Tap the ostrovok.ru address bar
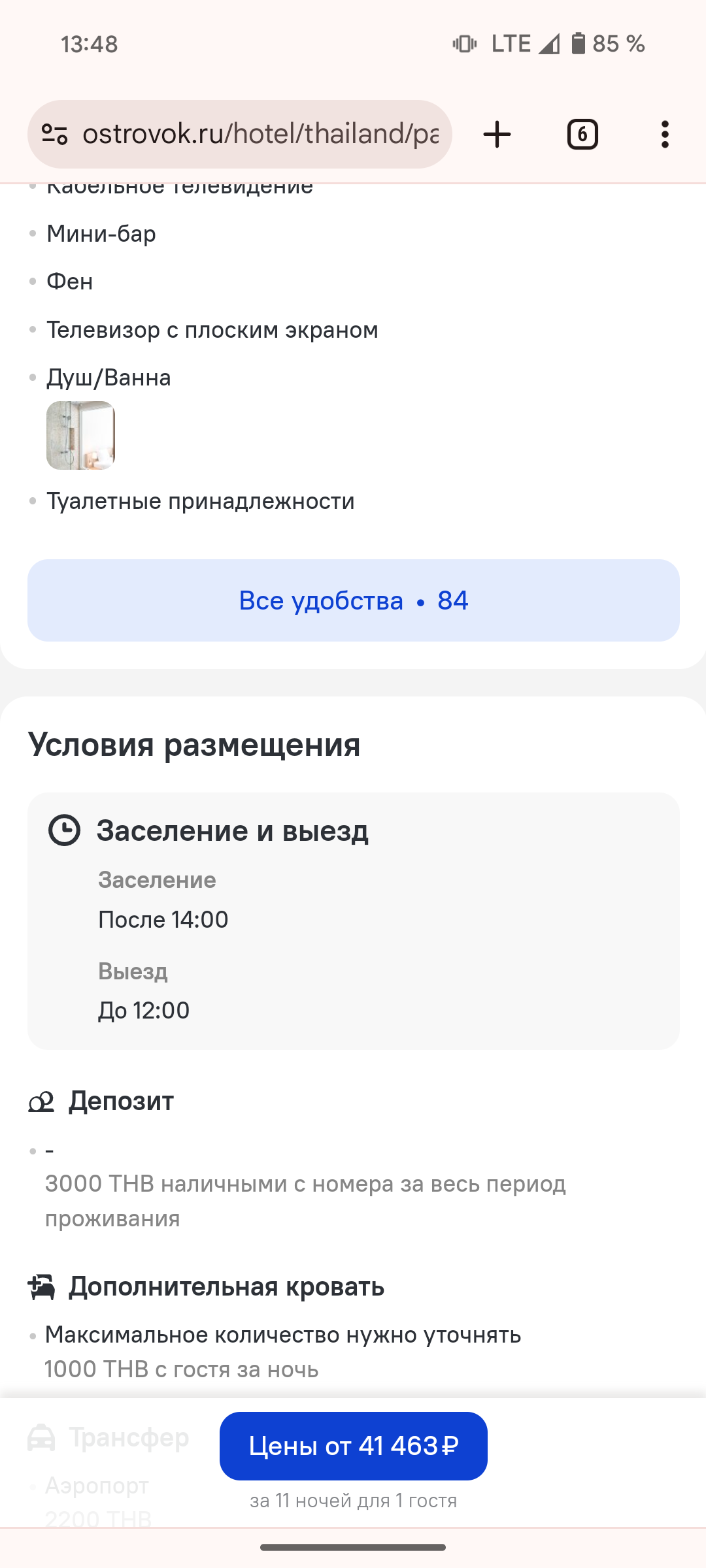This screenshot has height=1568, width=706. point(261,135)
